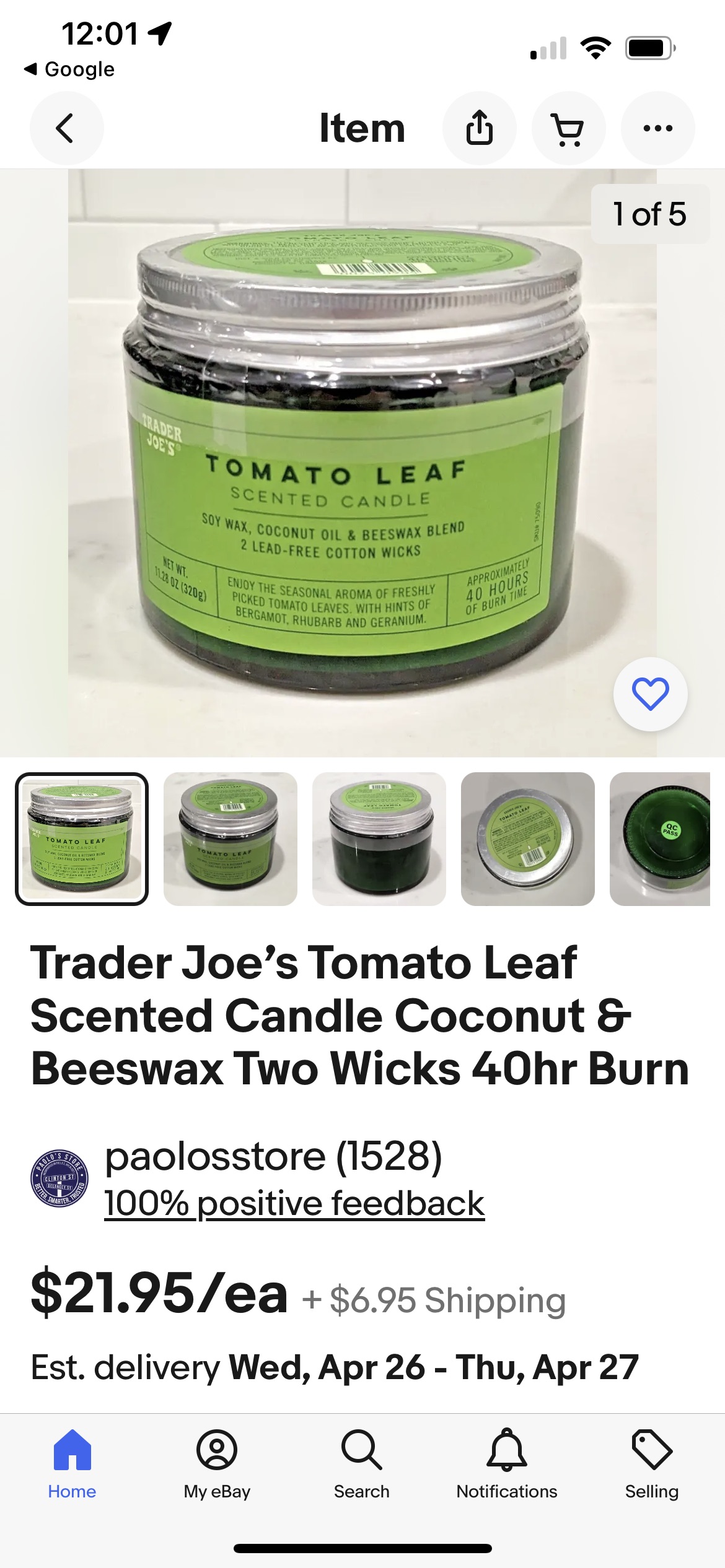
Task: Open the shopping cart
Action: coord(568,128)
